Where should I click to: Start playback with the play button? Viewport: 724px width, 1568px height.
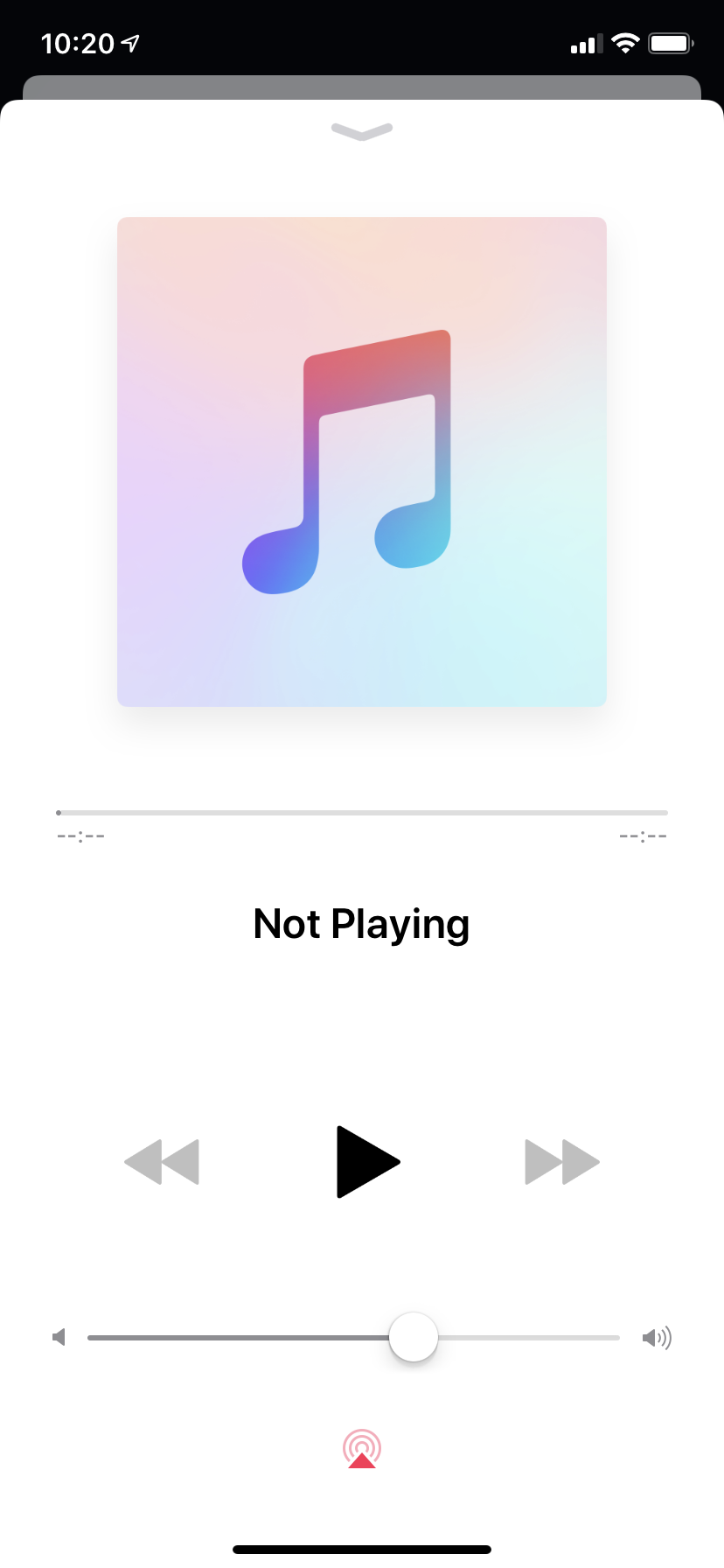pos(367,1161)
